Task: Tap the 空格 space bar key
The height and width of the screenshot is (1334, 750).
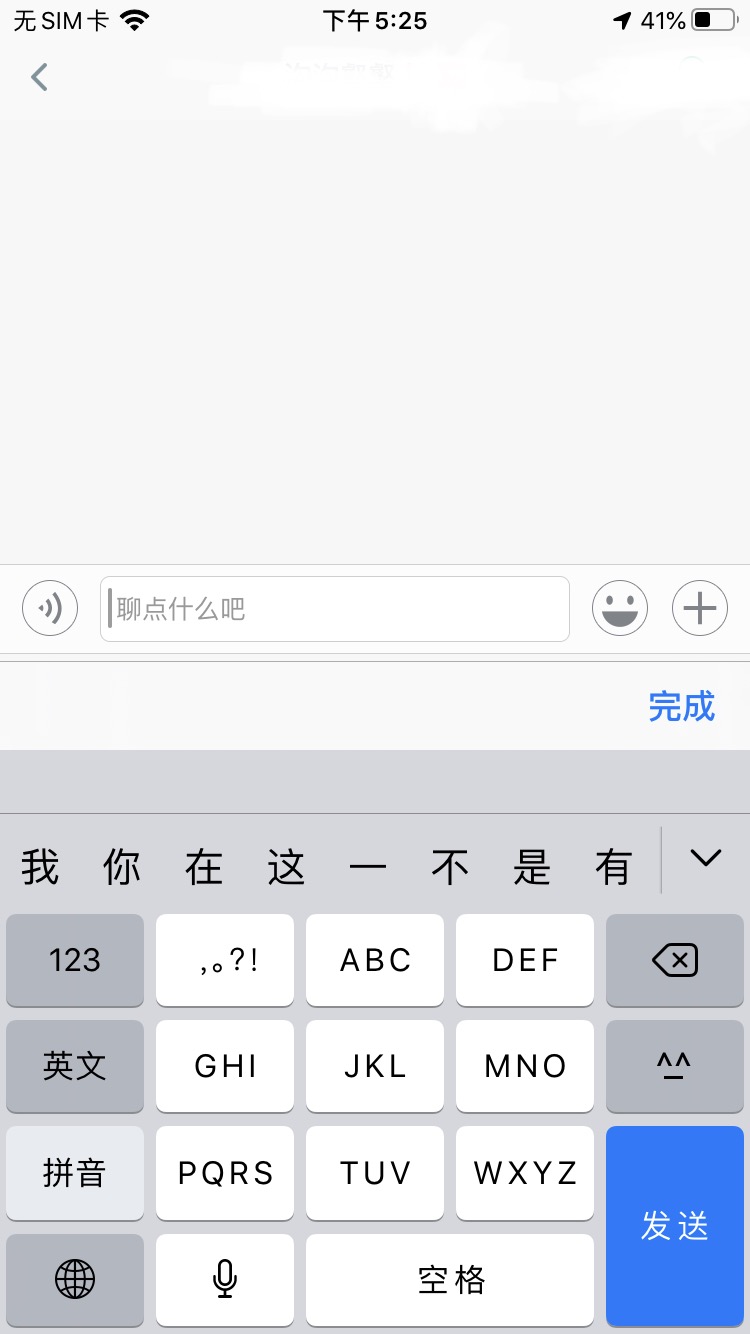Action: point(450,1280)
